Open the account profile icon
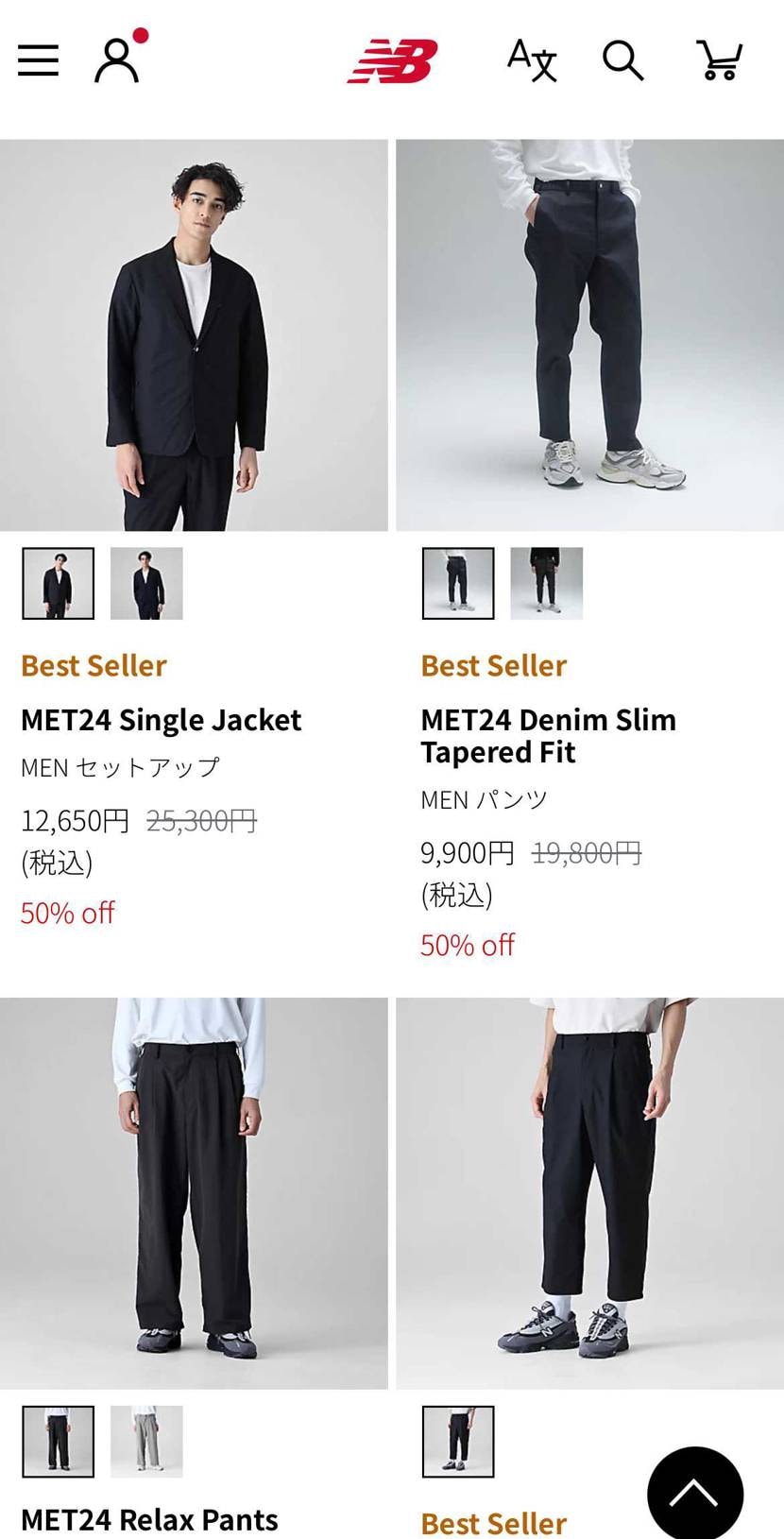The image size is (784, 1539). 117,60
